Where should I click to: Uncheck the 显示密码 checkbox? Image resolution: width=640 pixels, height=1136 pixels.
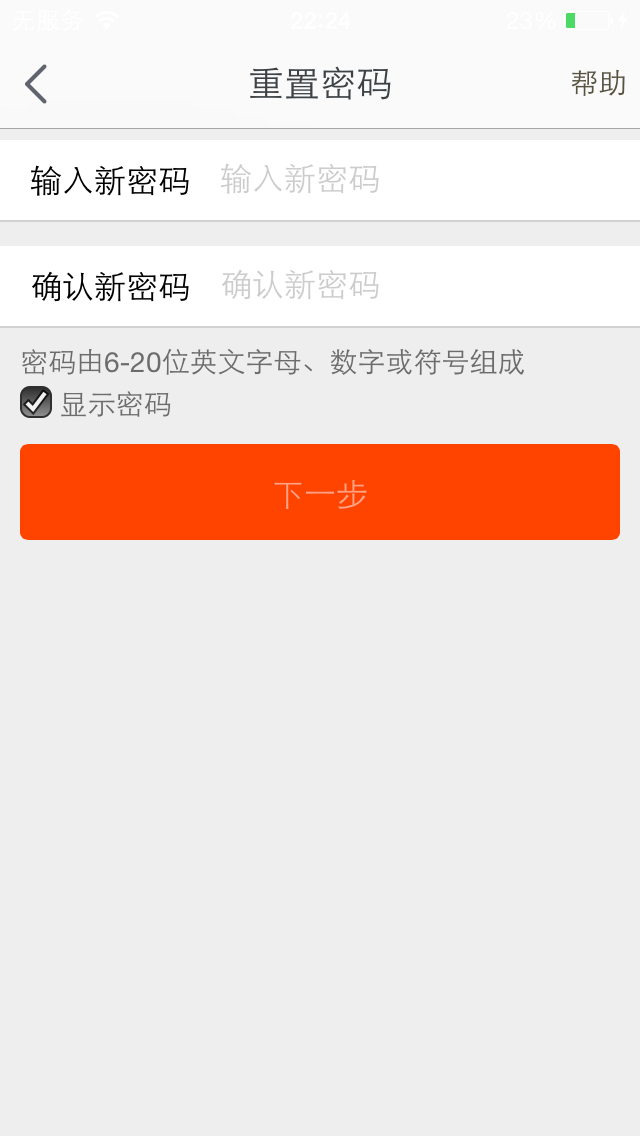click(x=36, y=402)
